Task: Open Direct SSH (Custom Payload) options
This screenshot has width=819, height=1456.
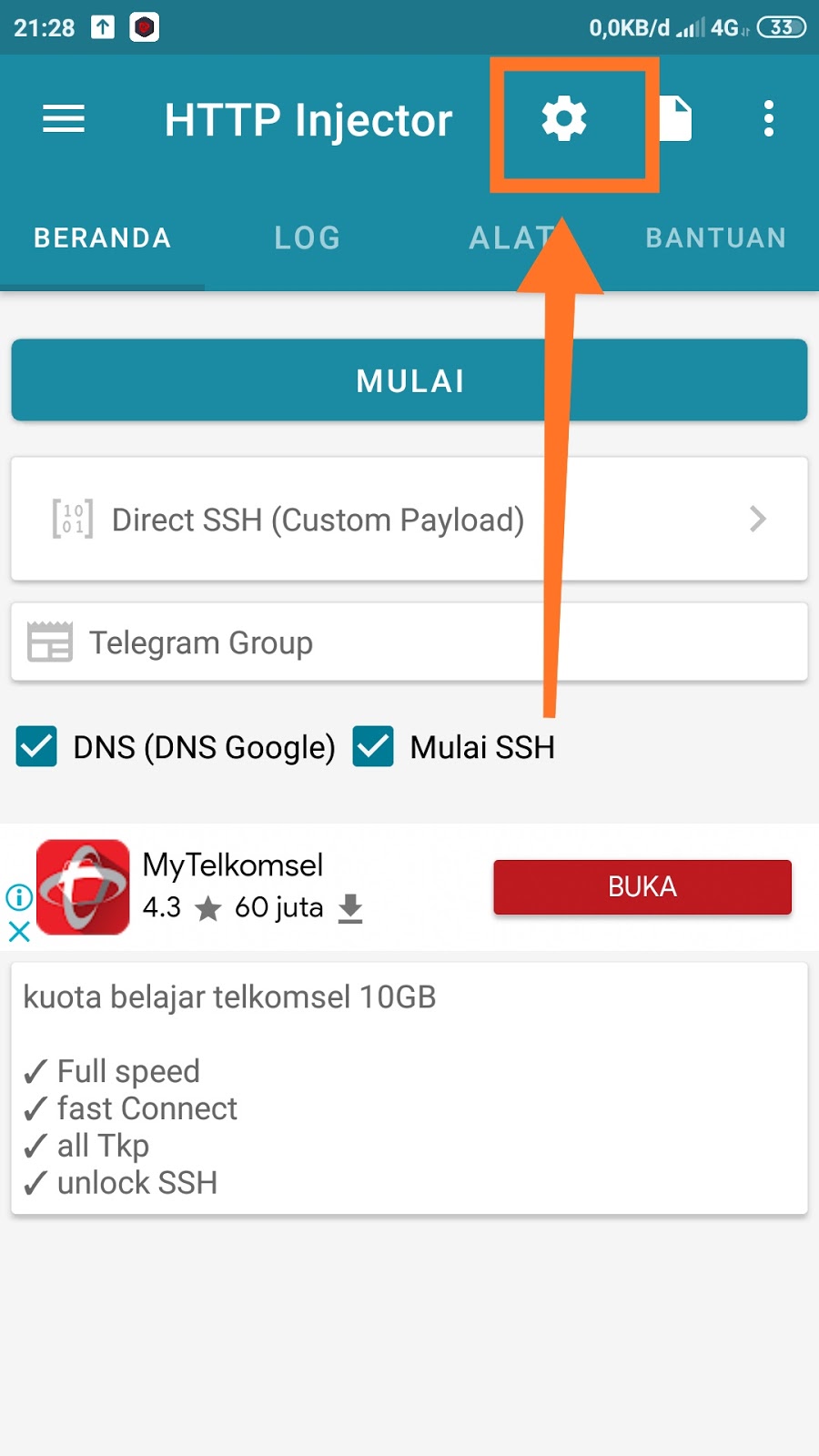Action: [x=409, y=519]
